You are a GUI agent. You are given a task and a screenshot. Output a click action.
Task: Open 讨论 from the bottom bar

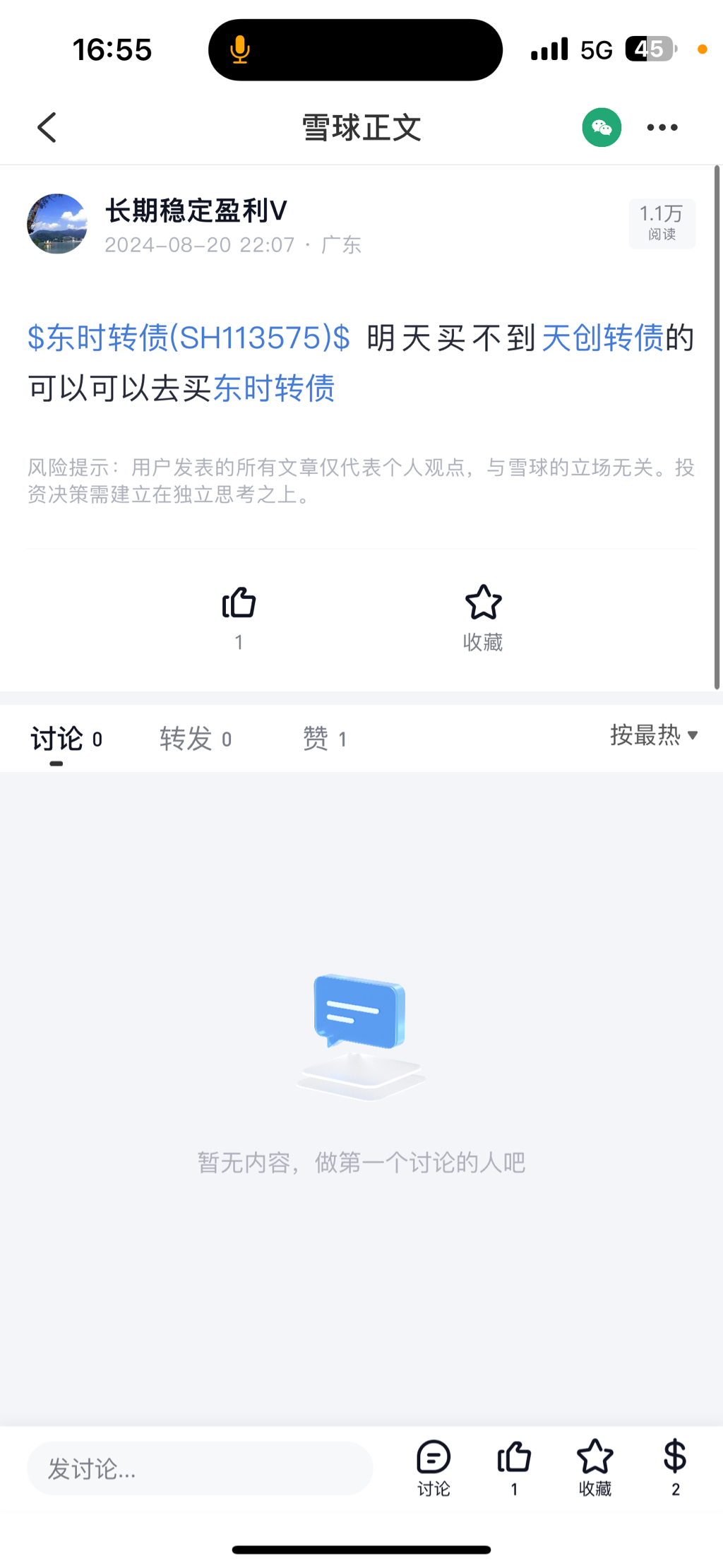433,1468
